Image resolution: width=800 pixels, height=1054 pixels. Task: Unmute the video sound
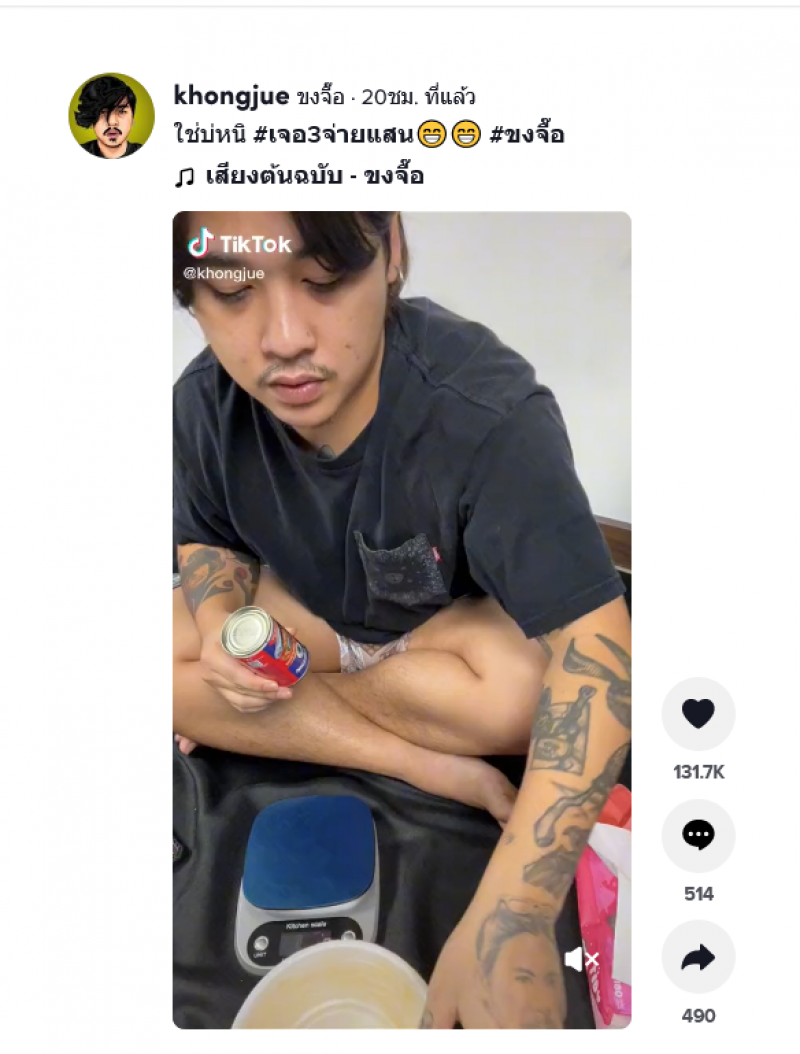point(581,960)
